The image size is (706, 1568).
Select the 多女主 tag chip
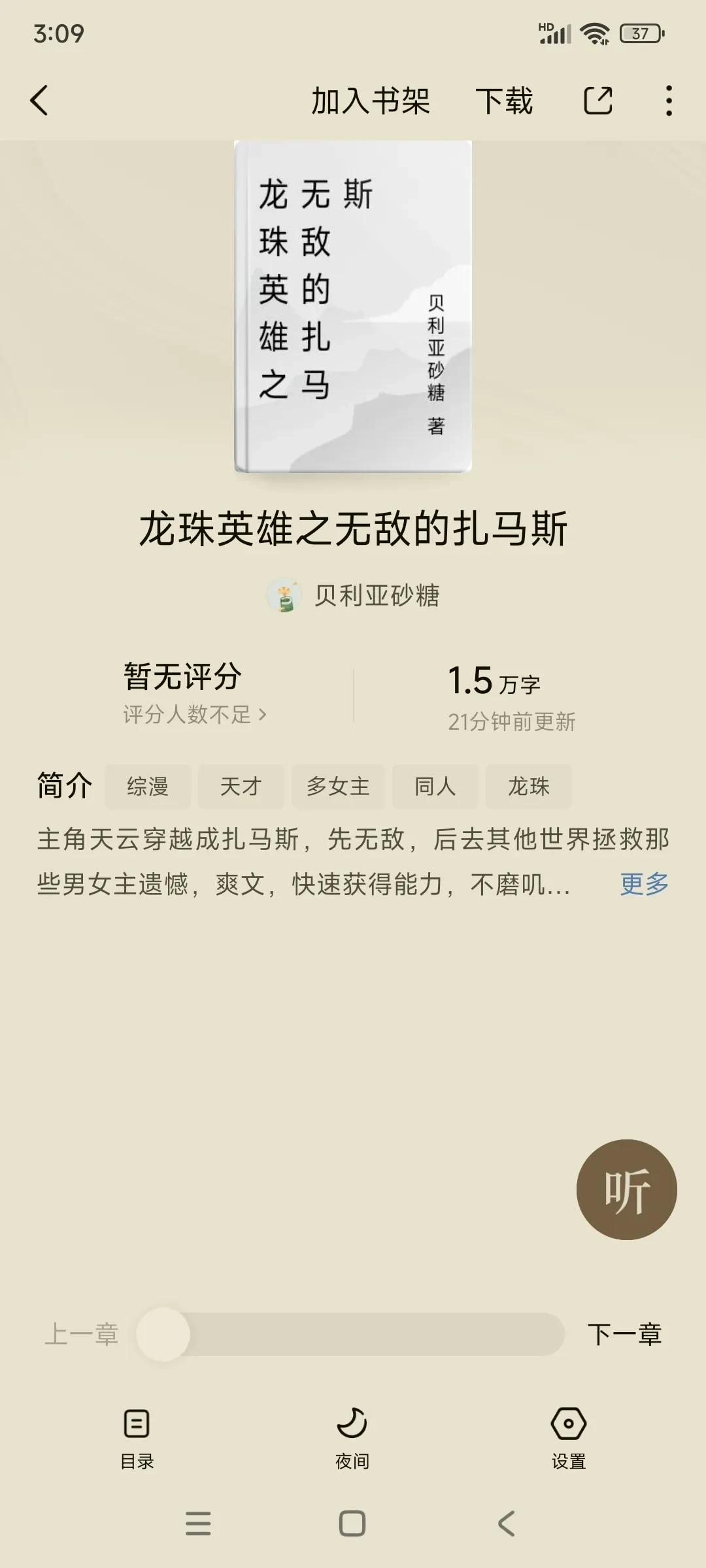pyautogui.click(x=338, y=786)
